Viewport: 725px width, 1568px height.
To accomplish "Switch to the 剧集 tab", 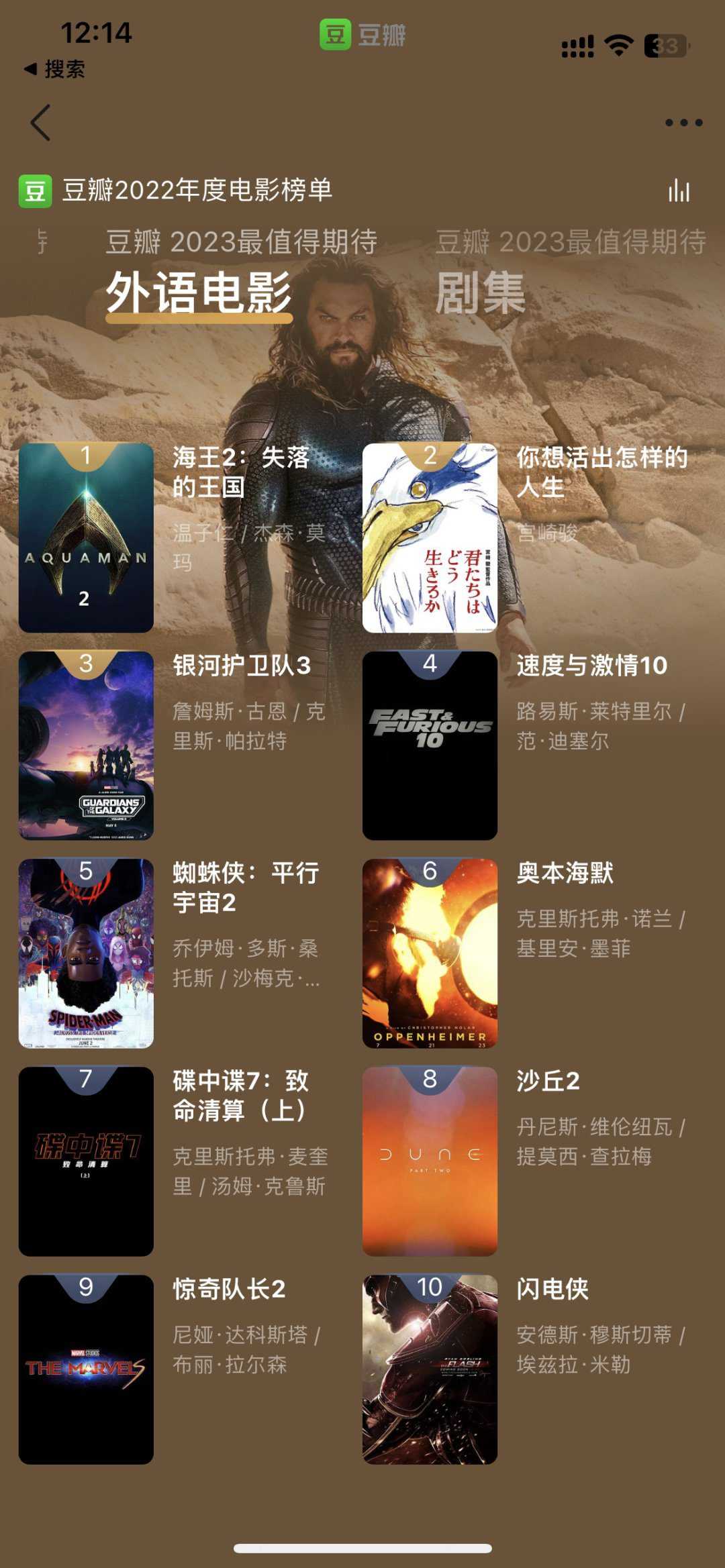I will [481, 293].
